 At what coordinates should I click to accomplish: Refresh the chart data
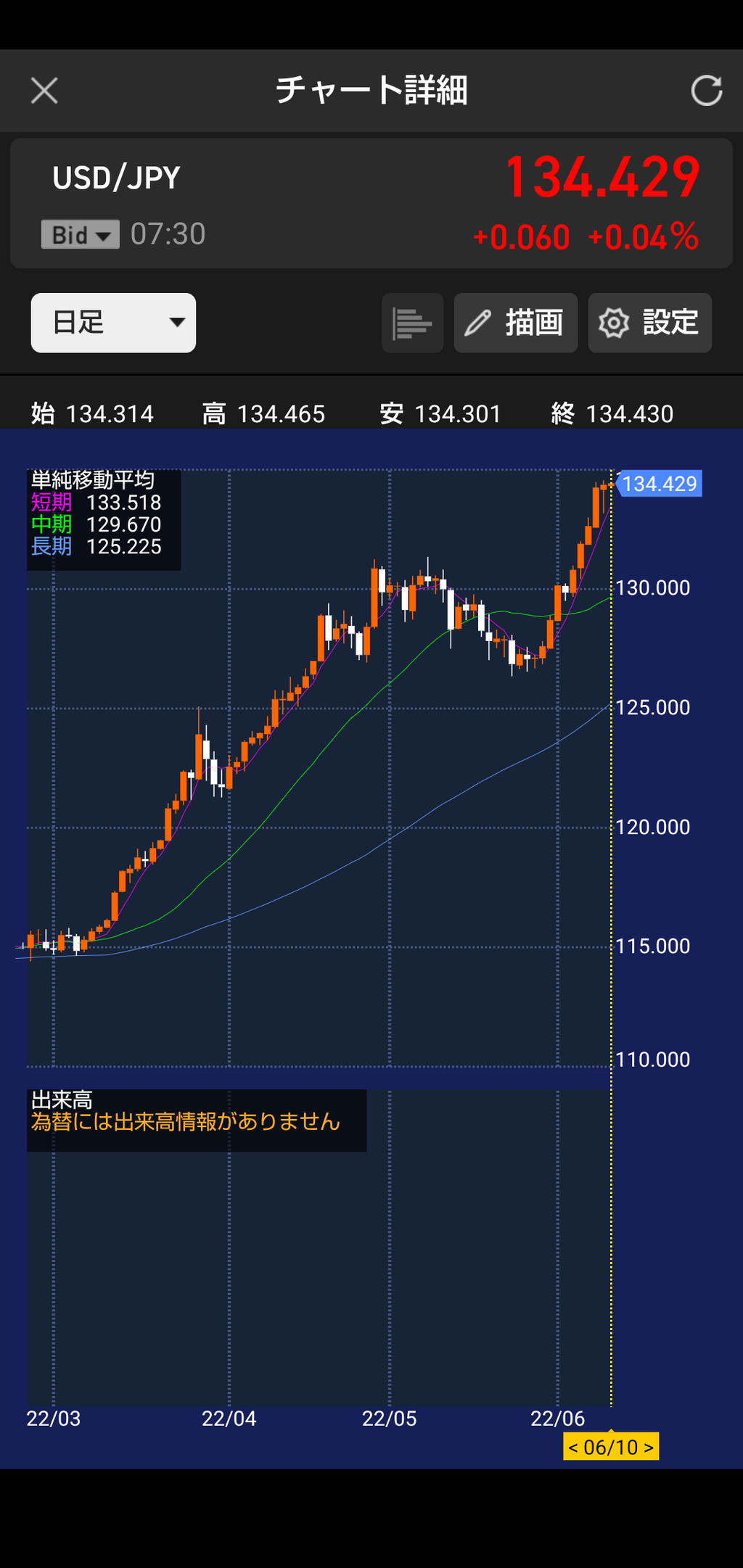click(706, 91)
